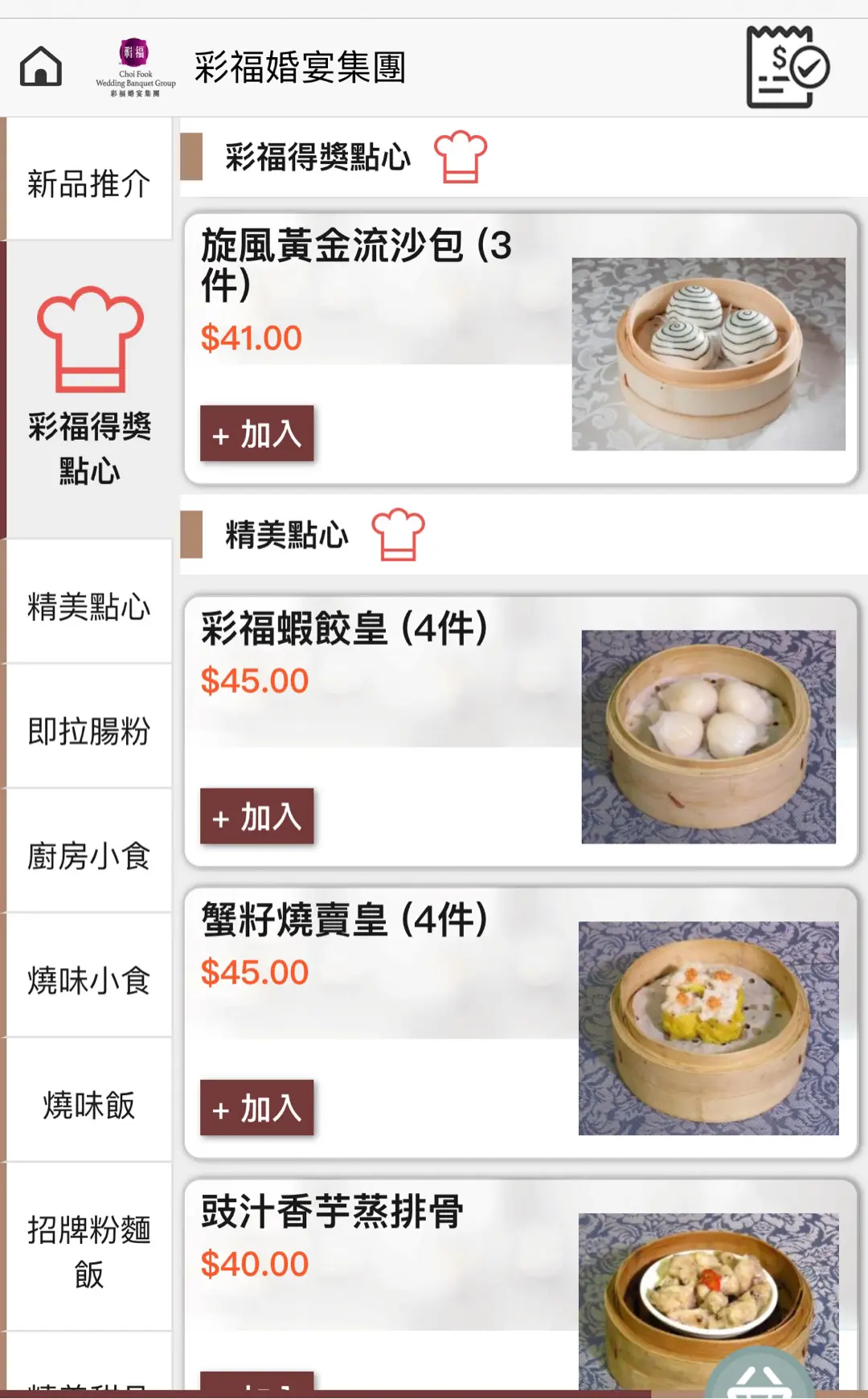Open the floating basket button
This screenshot has height=1399, width=868.
click(759, 1375)
